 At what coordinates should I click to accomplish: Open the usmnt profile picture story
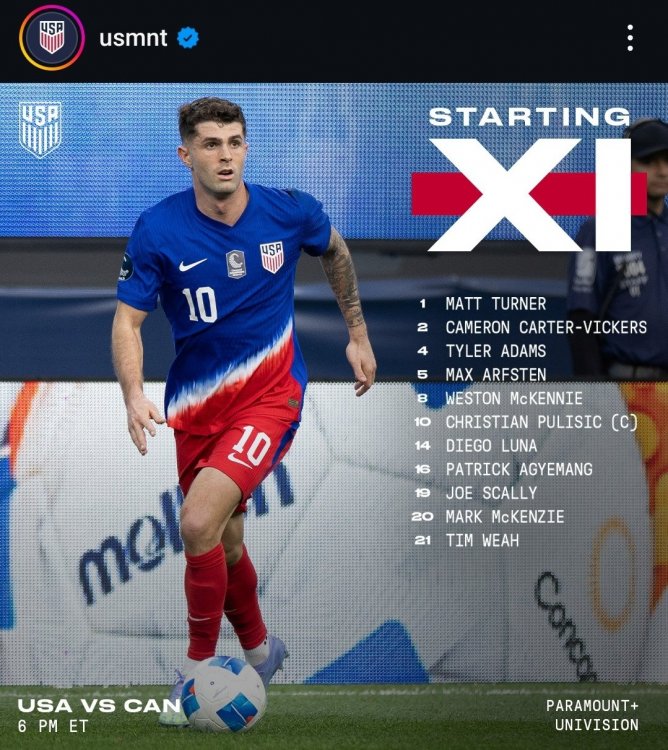[x=51, y=38]
